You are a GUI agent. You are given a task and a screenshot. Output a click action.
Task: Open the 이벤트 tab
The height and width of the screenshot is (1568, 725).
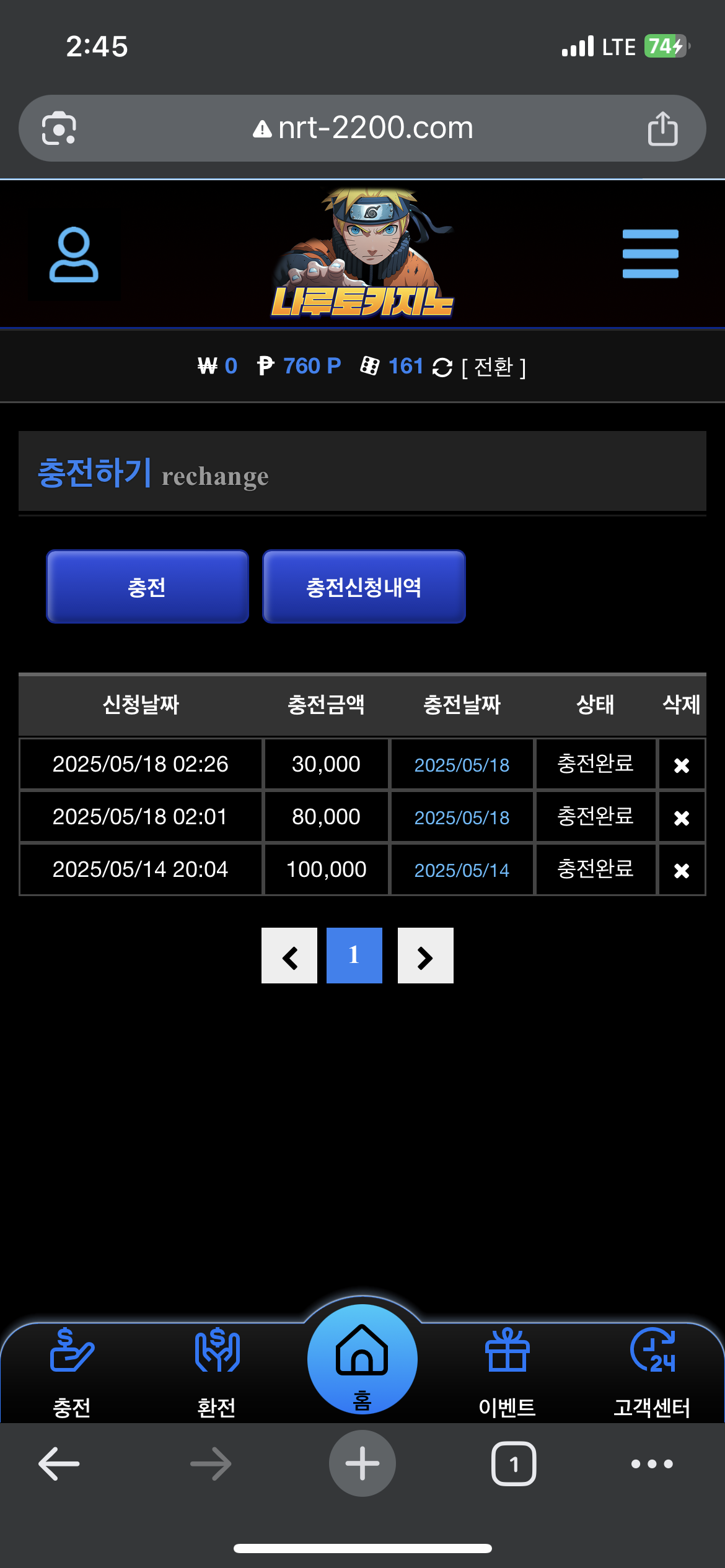pyautogui.click(x=507, y=1372)
